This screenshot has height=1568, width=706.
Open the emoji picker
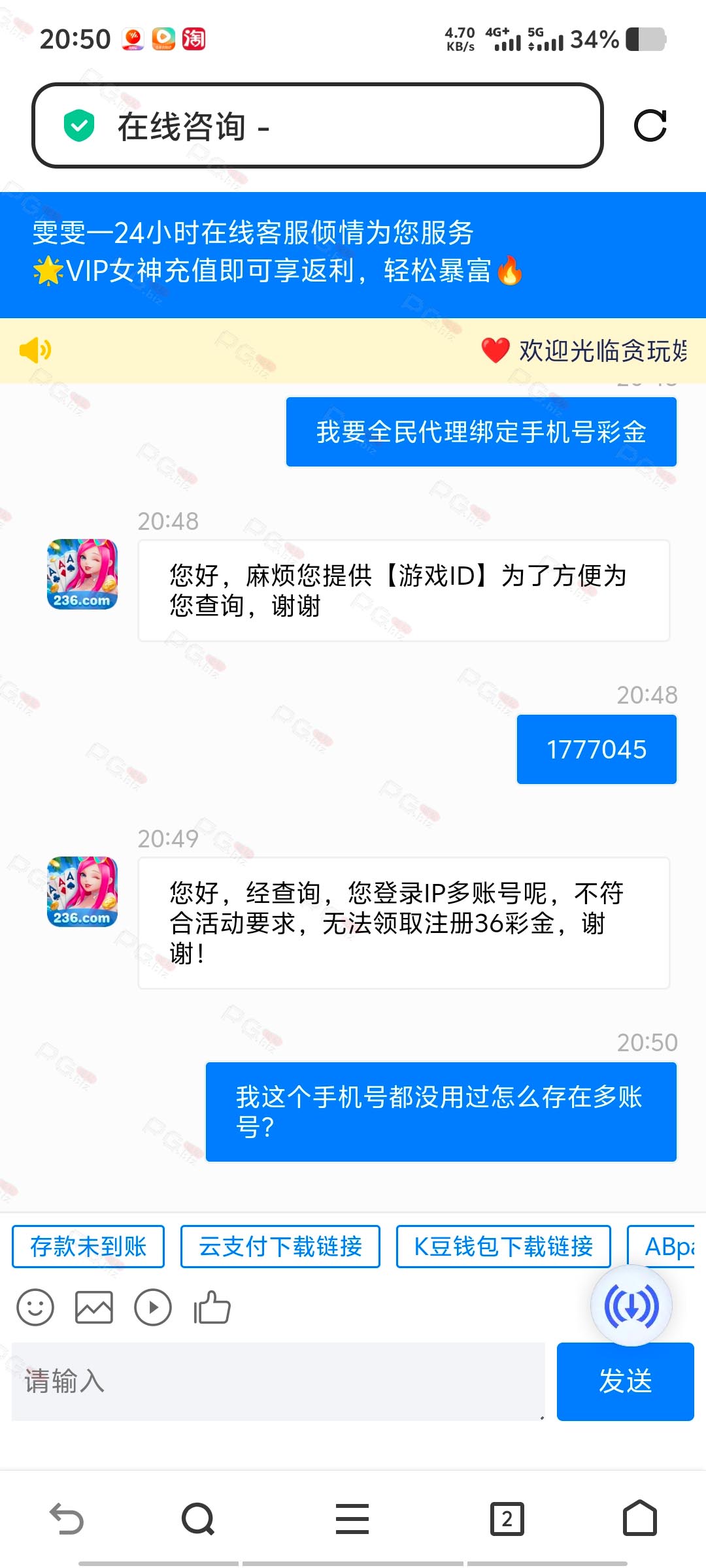click(x=35, y=1307)
